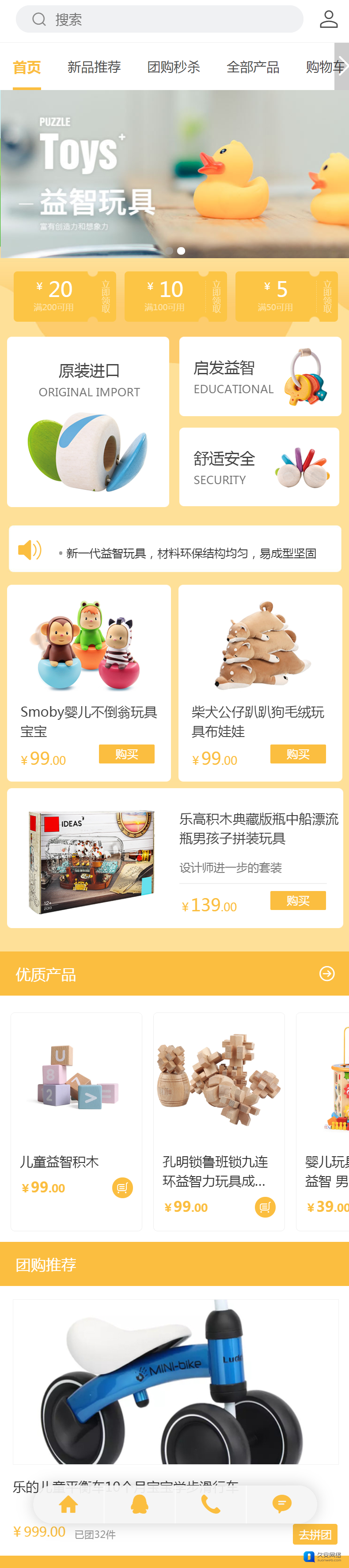Add 孔明锁鲁班锁 to the cart
349x1568 pixels.
point(265,1207)
